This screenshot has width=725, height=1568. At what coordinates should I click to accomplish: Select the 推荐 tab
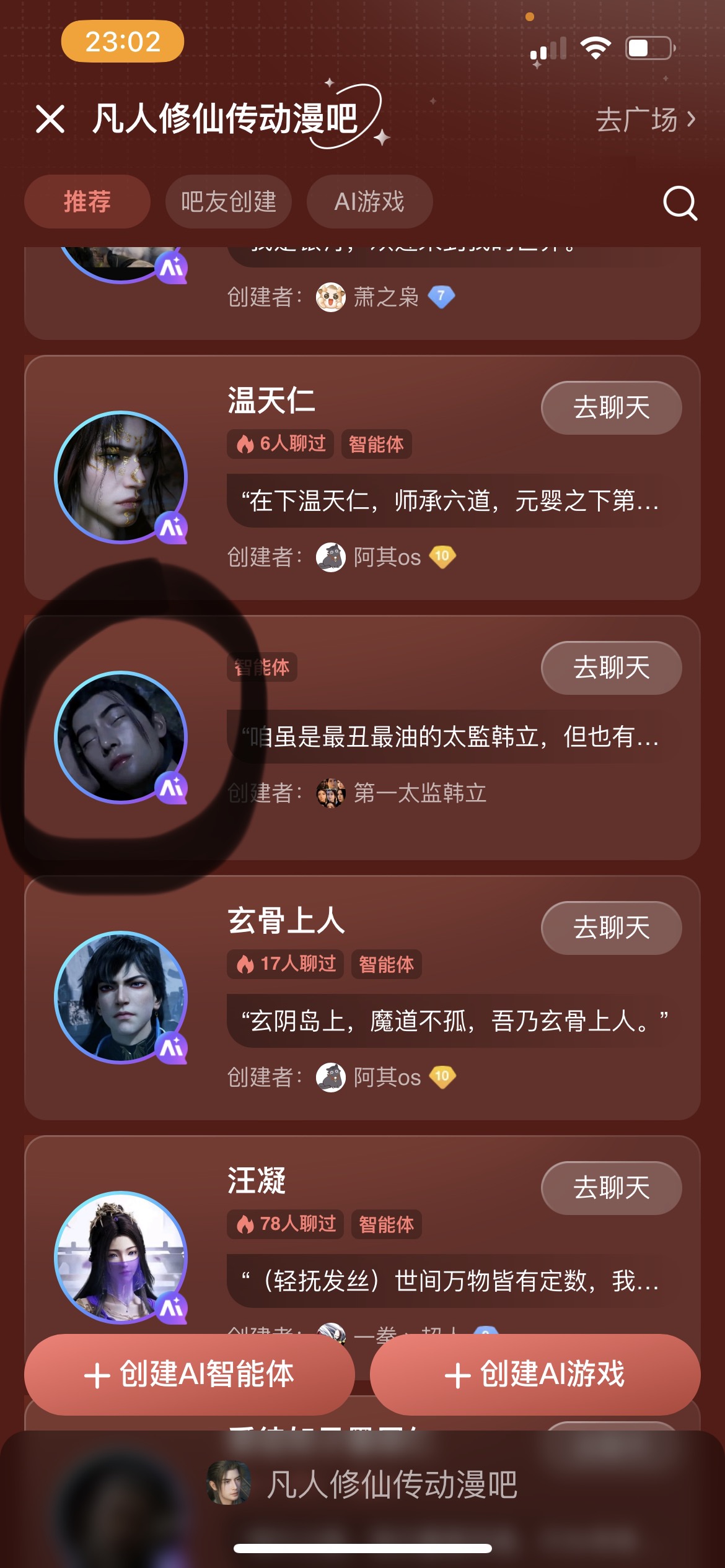tap(87, 201)
